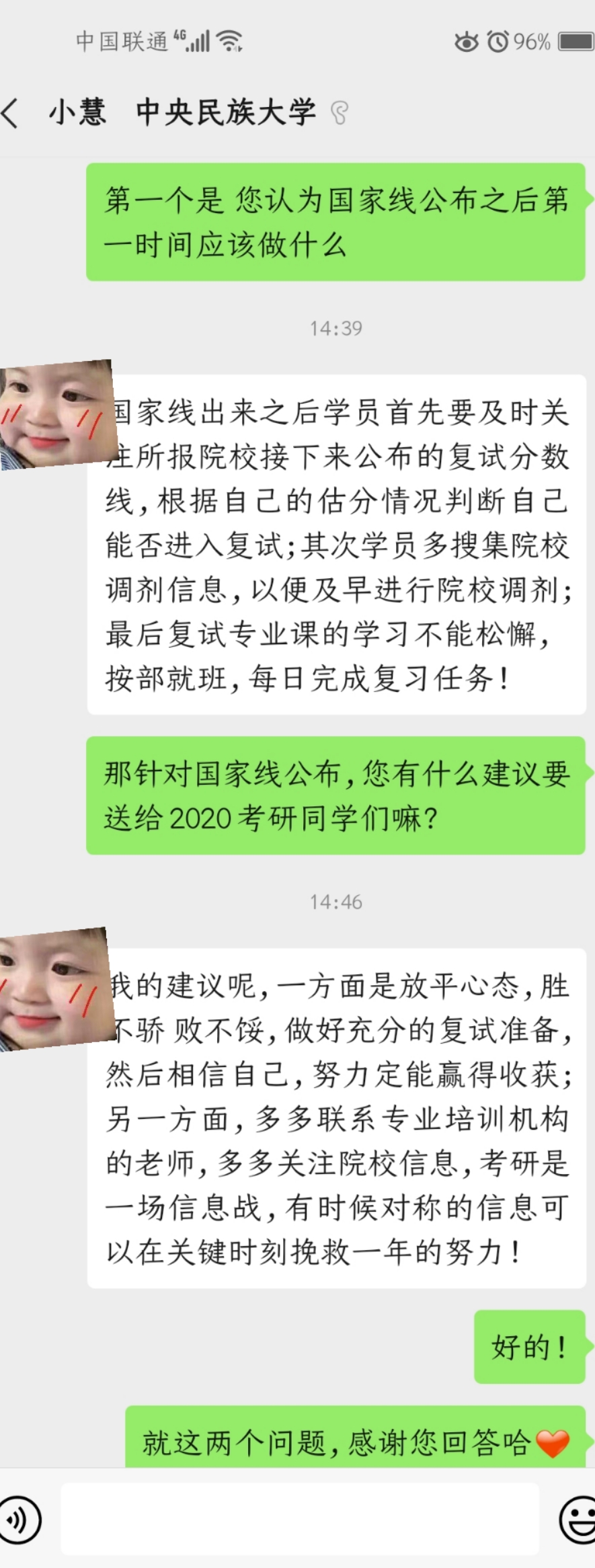The height and width of the screenshot is (1568, 595).
Task: Go back from the chat with 小慧
Action: click(x=12, y=112)
